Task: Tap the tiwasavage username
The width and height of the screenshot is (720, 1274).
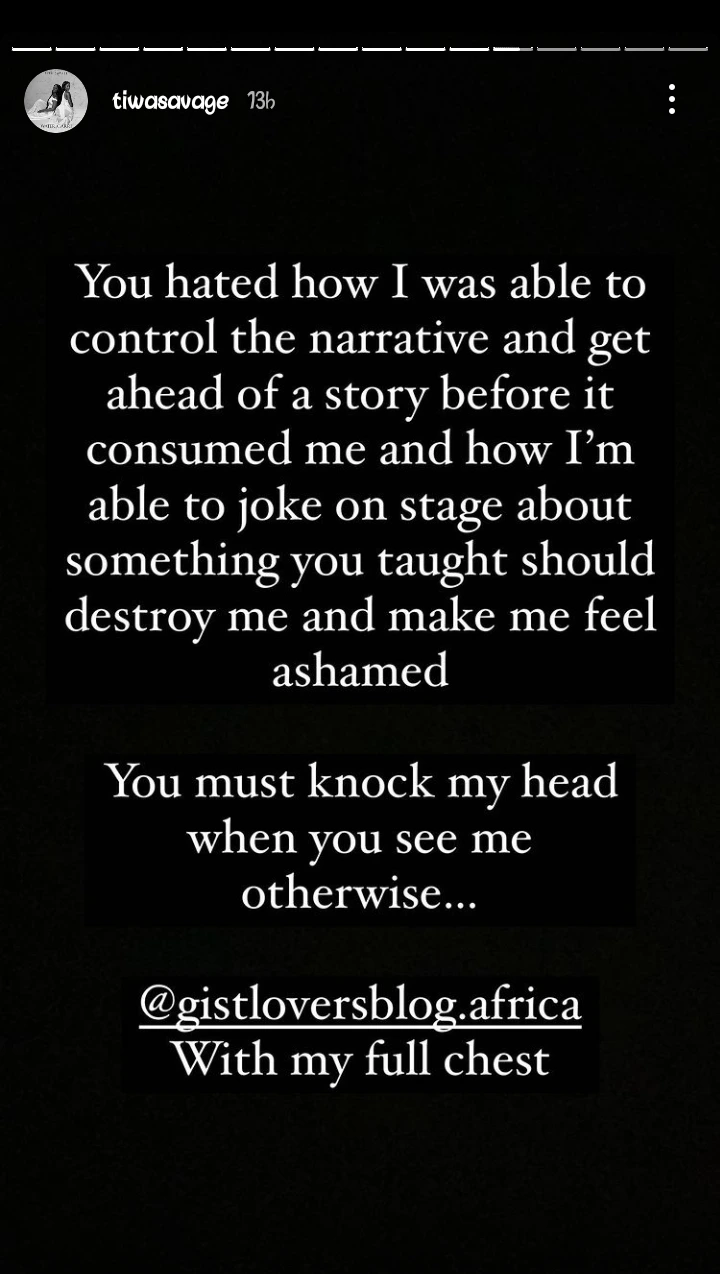Action: point(171,101)
